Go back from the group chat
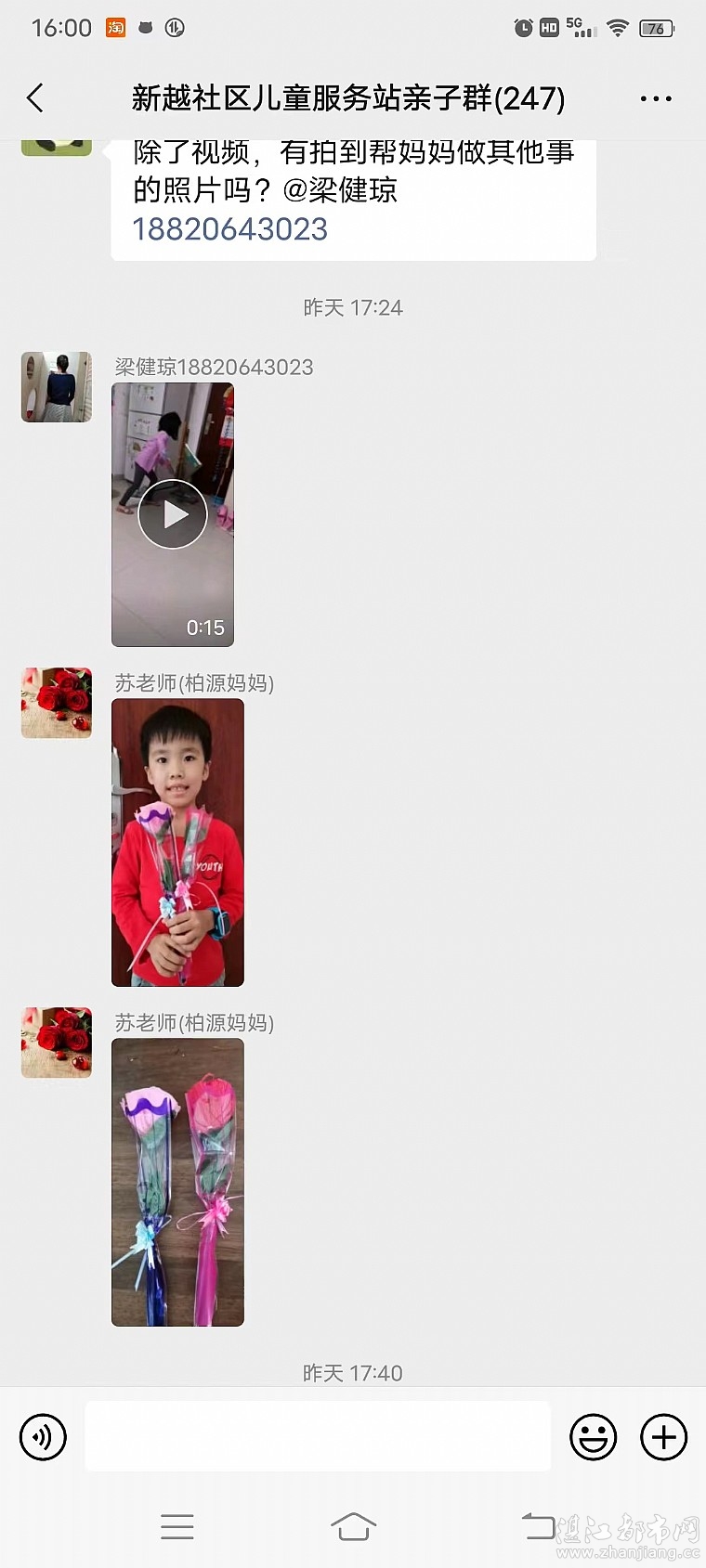Viewport: 706px width, 1568px height. tap(35, 97)
